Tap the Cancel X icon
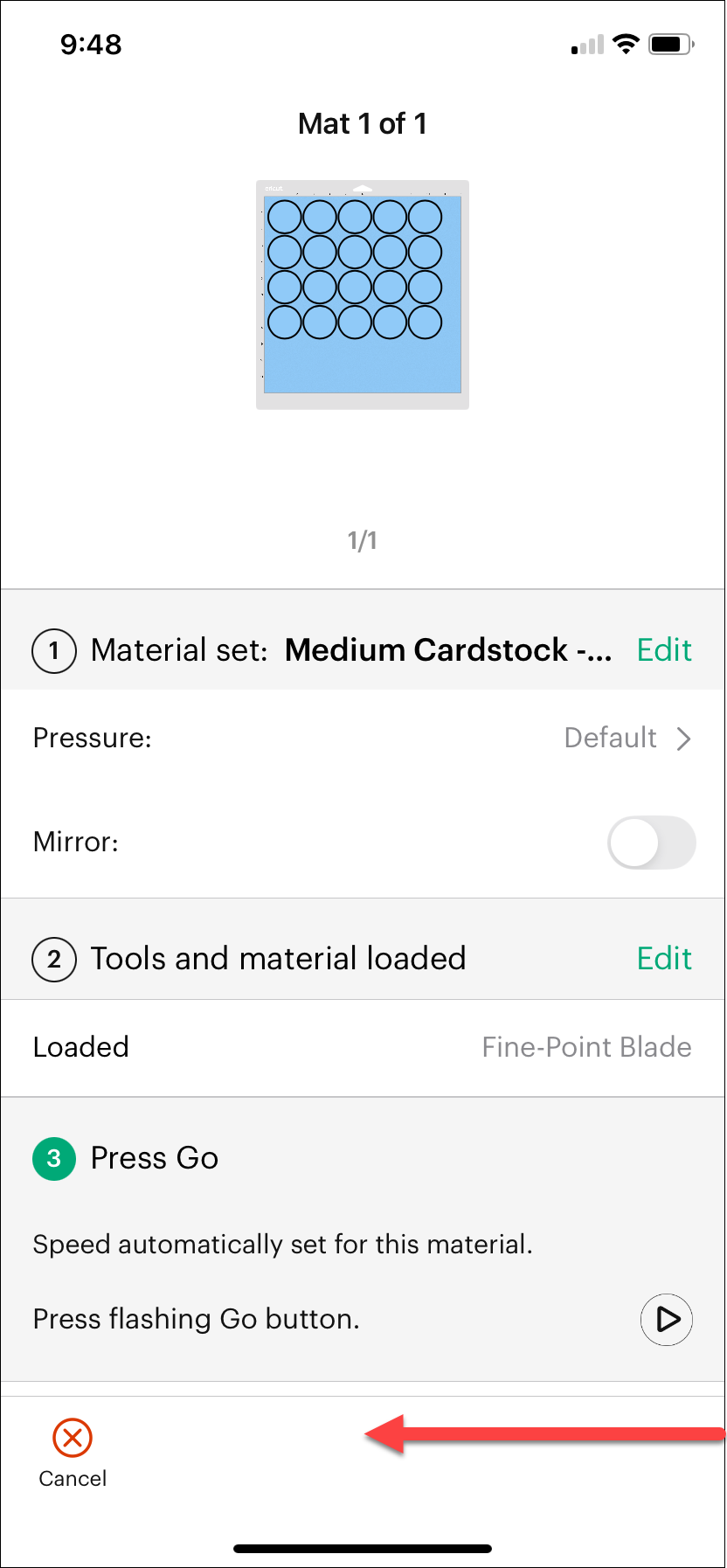The image size is (727, 1568). [x=73, y=1437]
